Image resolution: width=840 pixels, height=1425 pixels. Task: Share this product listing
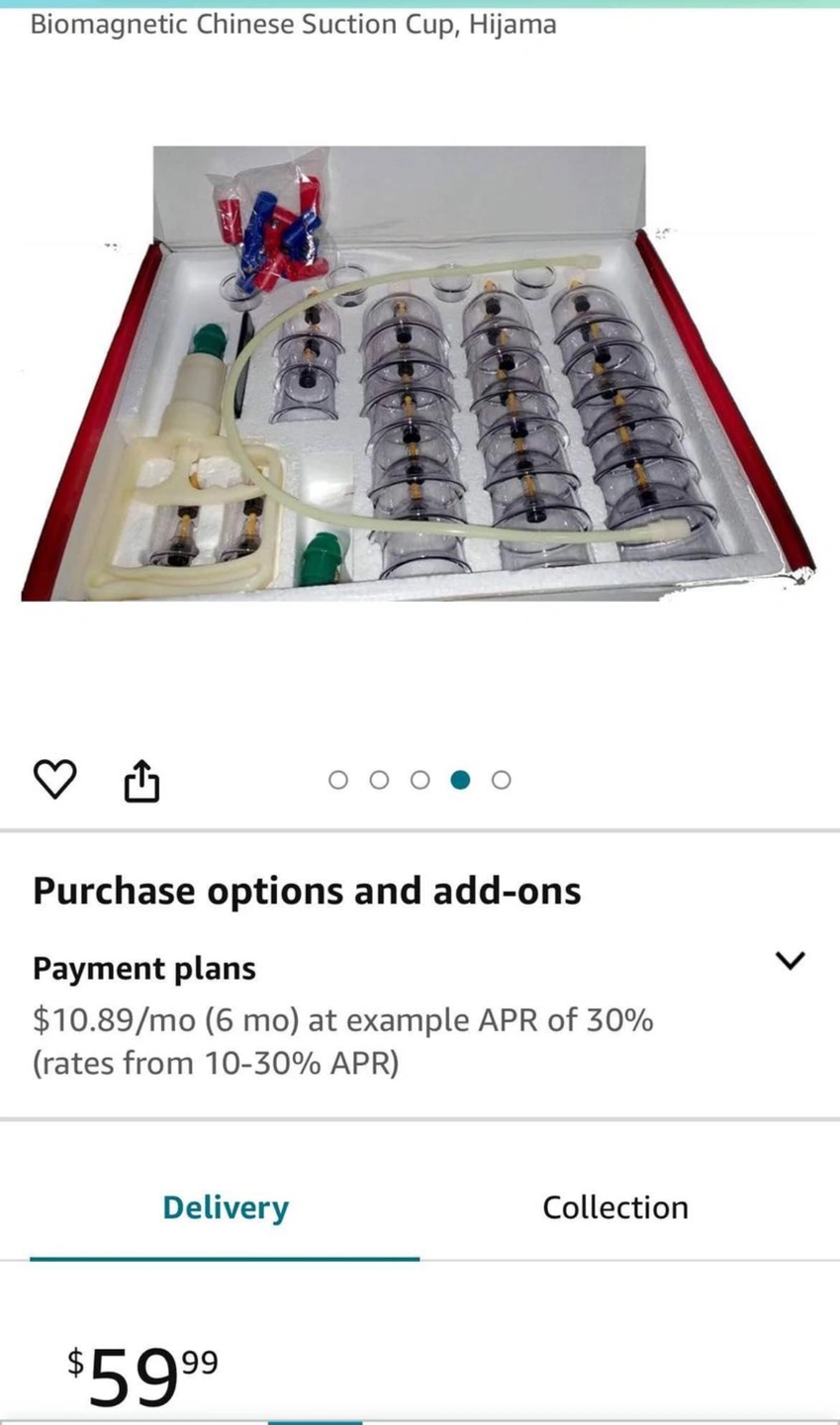pos(141,780)
